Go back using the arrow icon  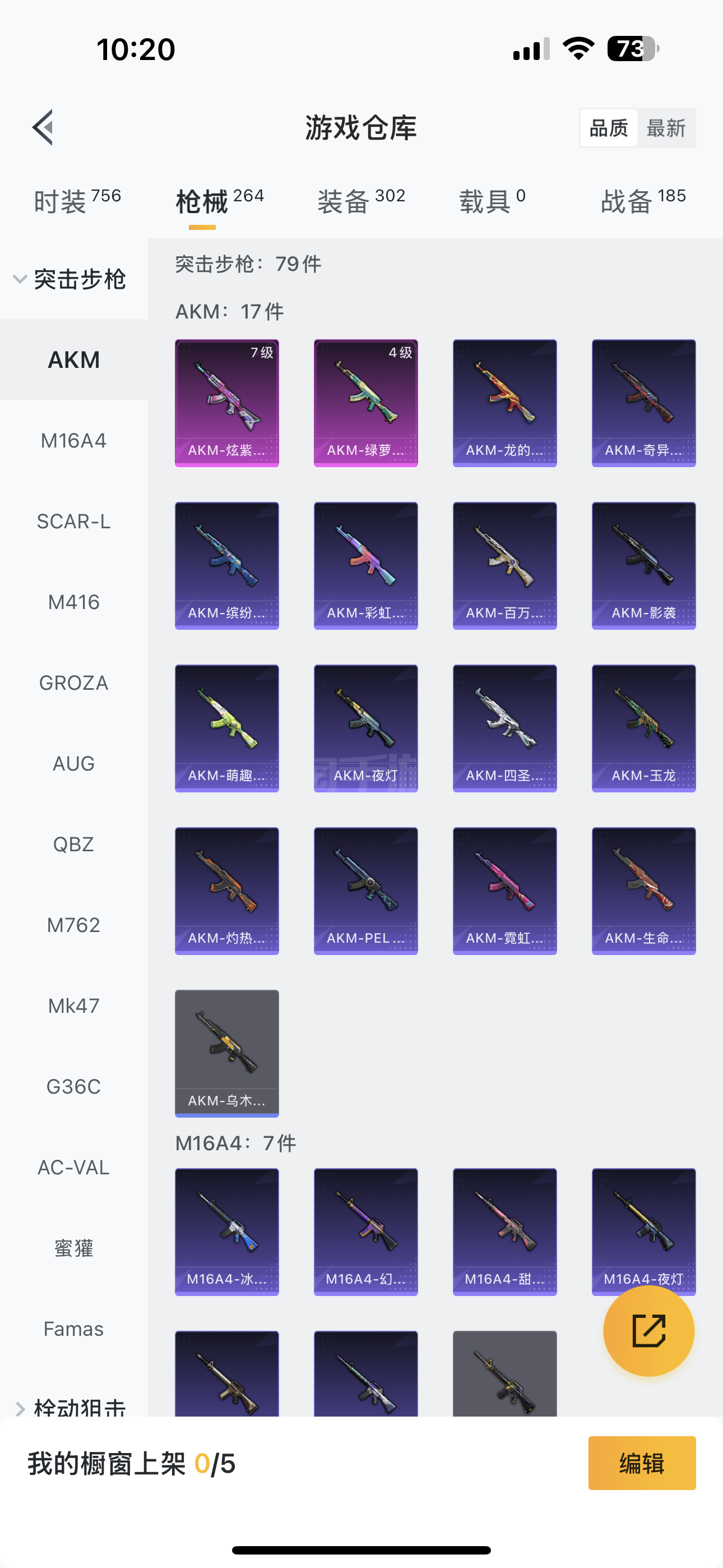pyautogui.click(x=43, y=128)
